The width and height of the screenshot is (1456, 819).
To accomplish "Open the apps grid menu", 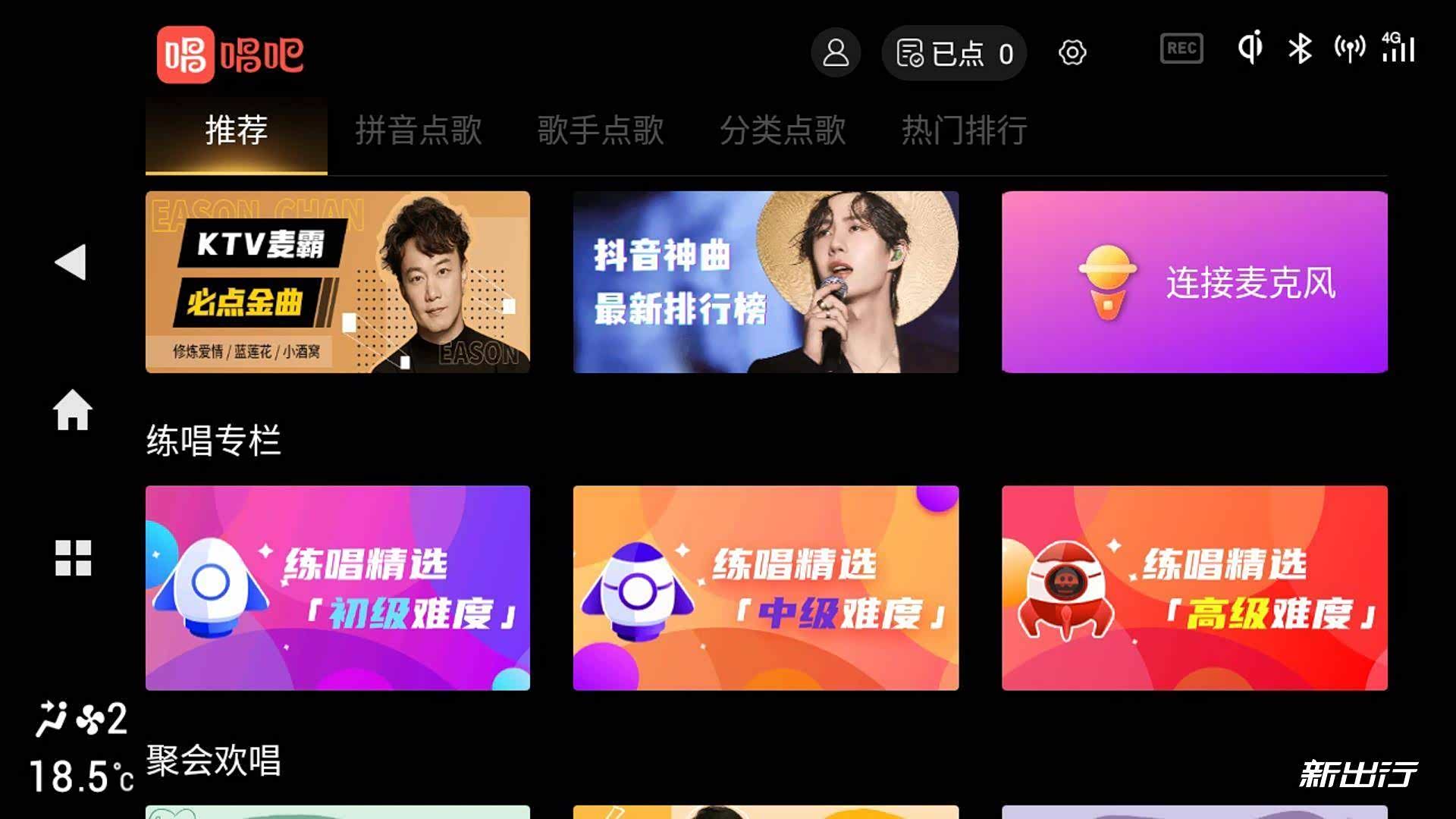I will pos(73,558).
